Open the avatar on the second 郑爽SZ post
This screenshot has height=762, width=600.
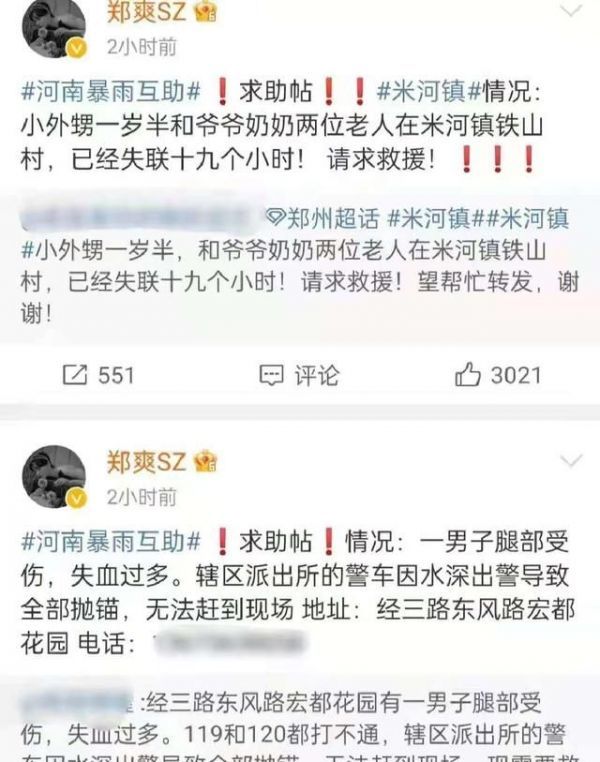pos(53,475)
